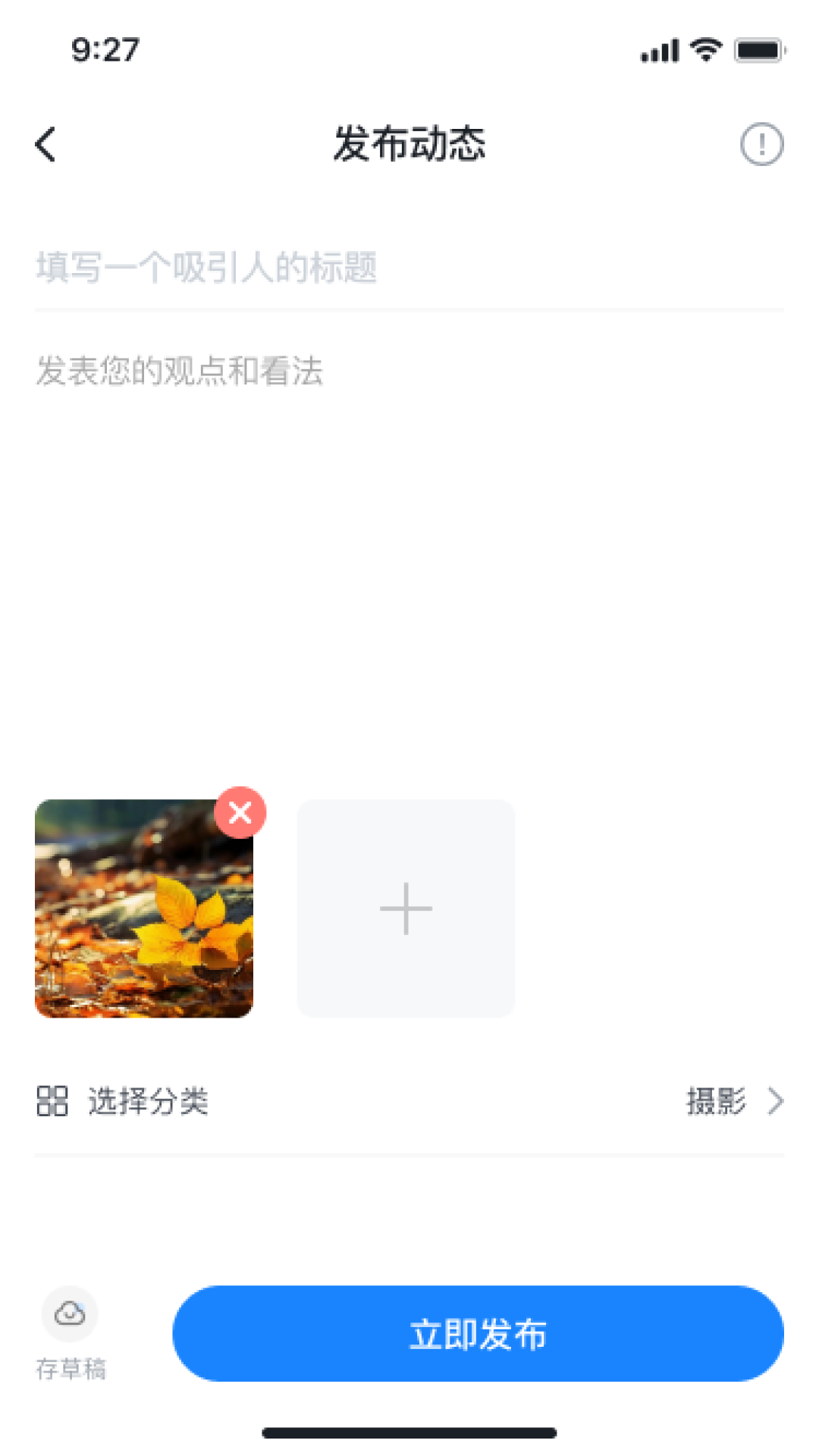Tap the cellular signal bars icon
The height and width of the screenshot is (1456, 819).
(660, 49)
